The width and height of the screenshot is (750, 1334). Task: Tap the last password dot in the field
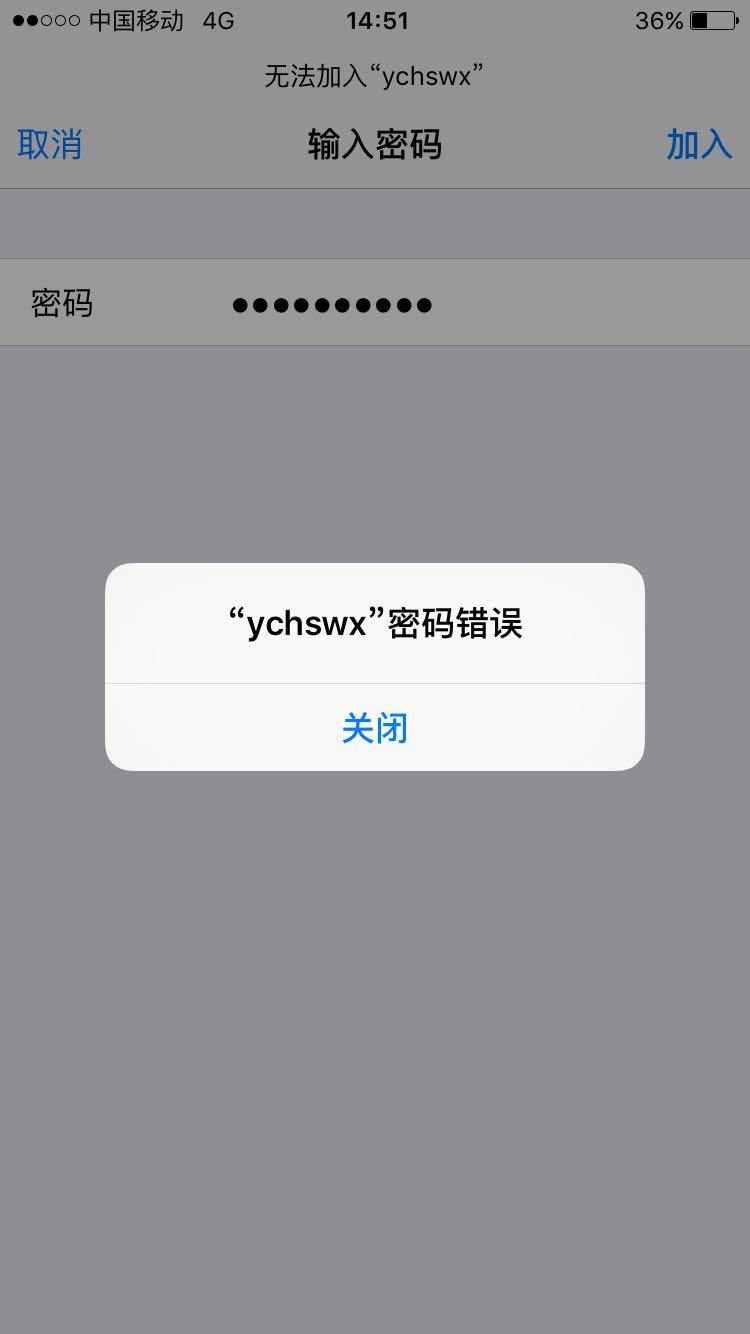425,303
